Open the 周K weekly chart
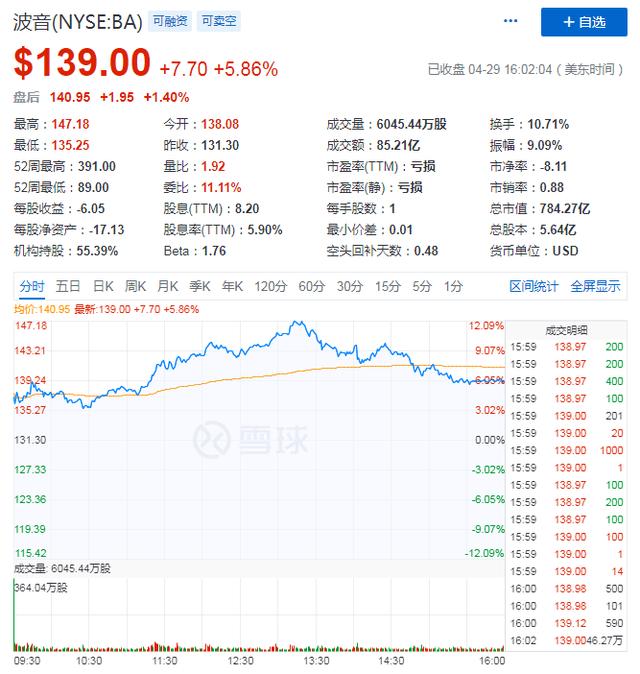The image size is (640, 674). coord(136,286)
